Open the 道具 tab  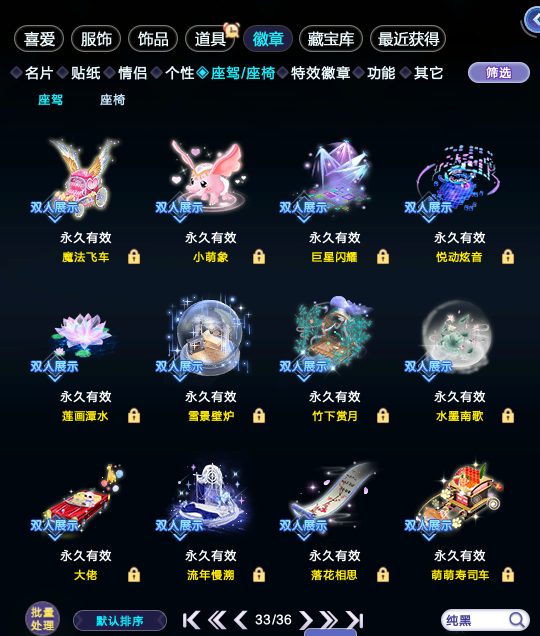[x=210, y=39]
